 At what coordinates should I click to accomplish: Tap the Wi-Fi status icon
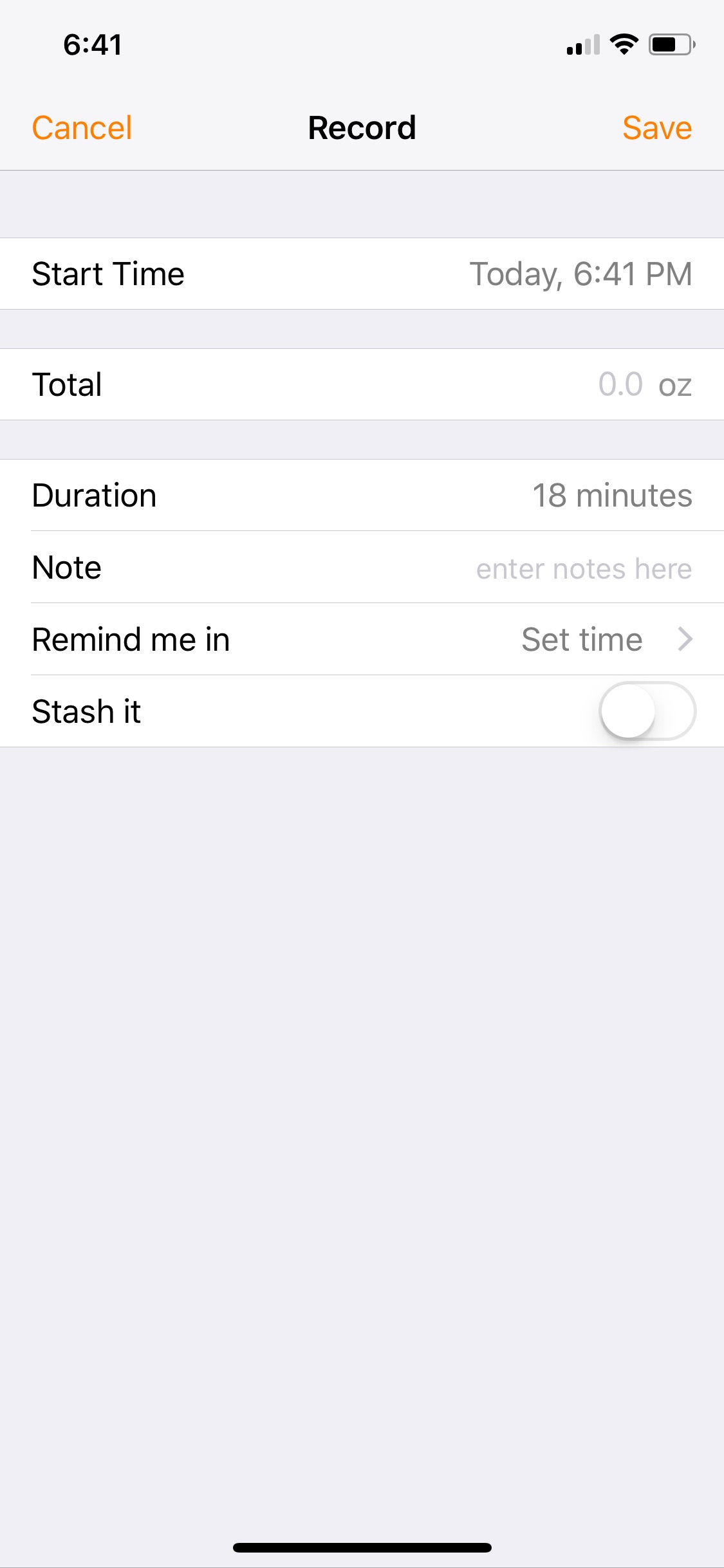click(x=622, y=44)
